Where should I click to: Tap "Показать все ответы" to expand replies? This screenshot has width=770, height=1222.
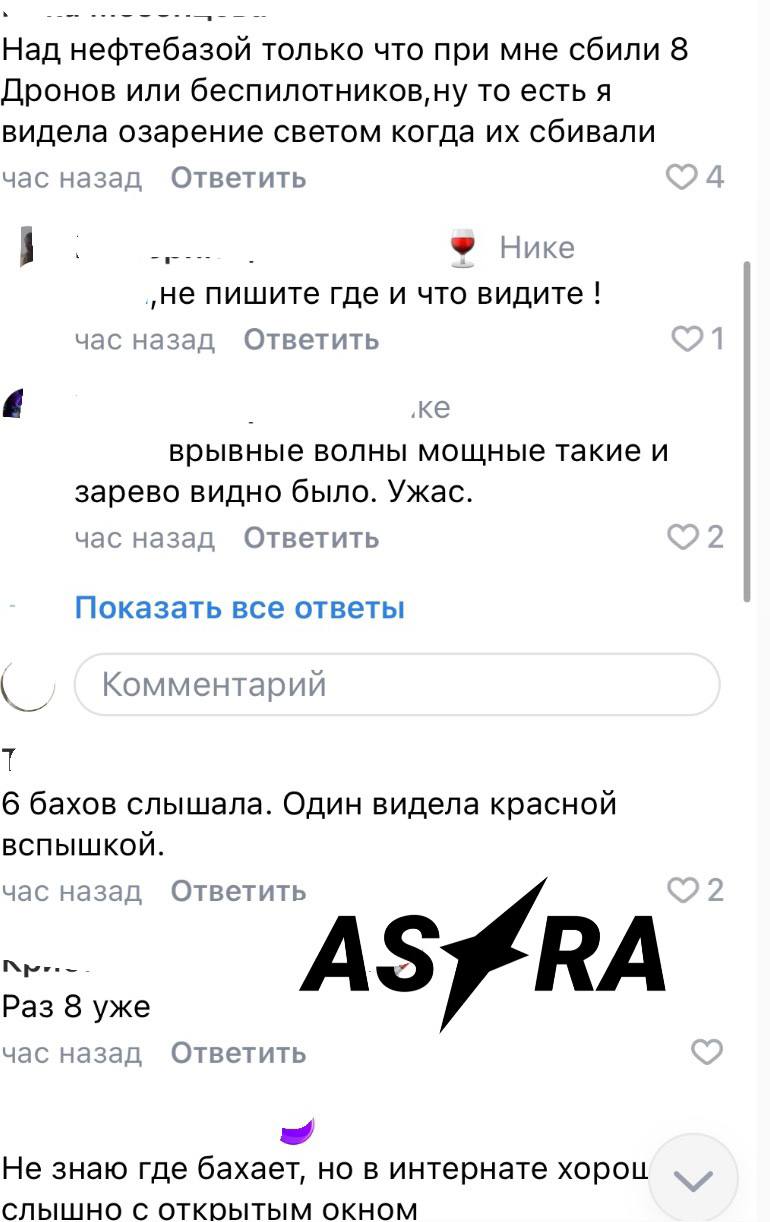(x=240, y=608)
